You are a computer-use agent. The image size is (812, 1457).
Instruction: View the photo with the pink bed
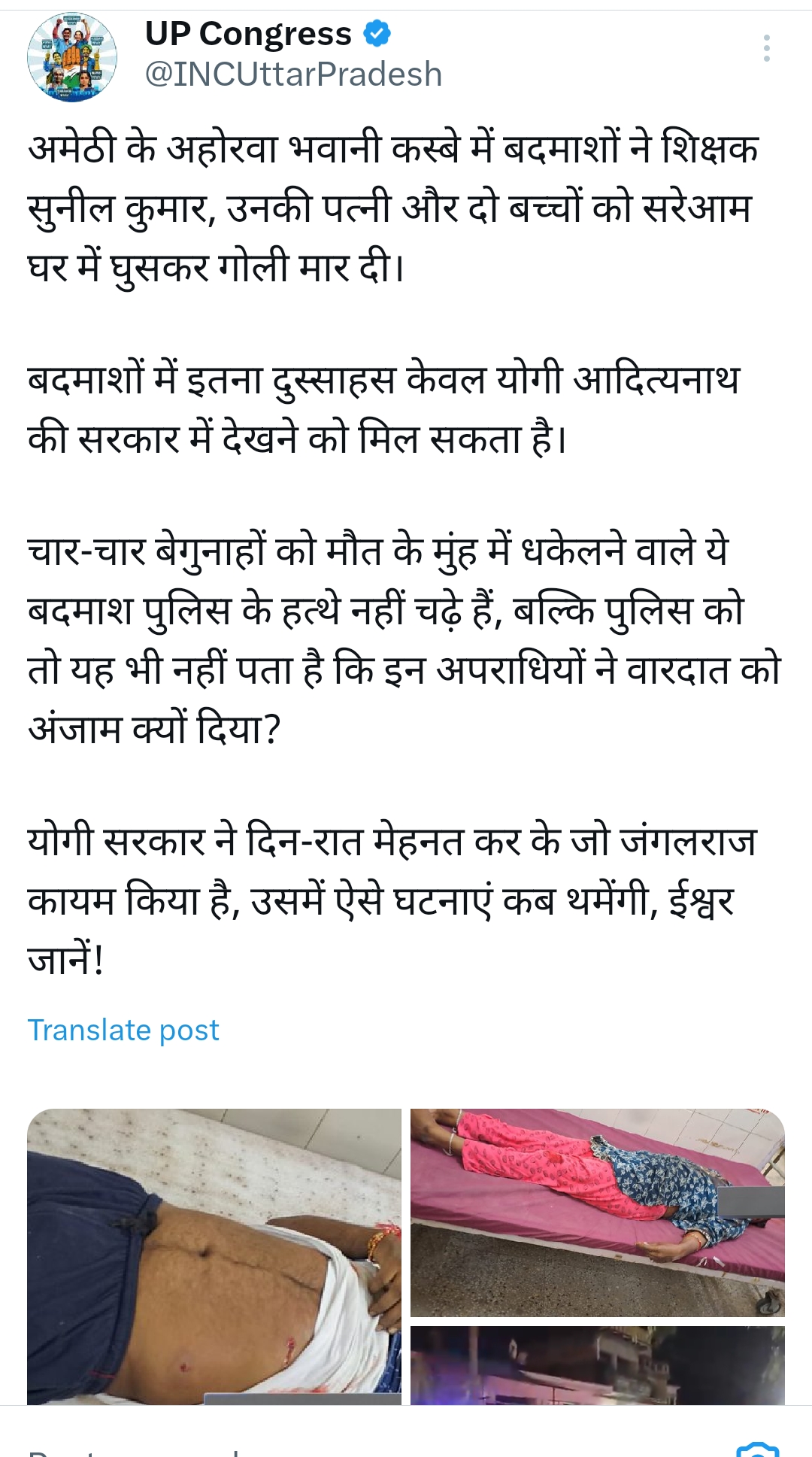[597, 1212]
